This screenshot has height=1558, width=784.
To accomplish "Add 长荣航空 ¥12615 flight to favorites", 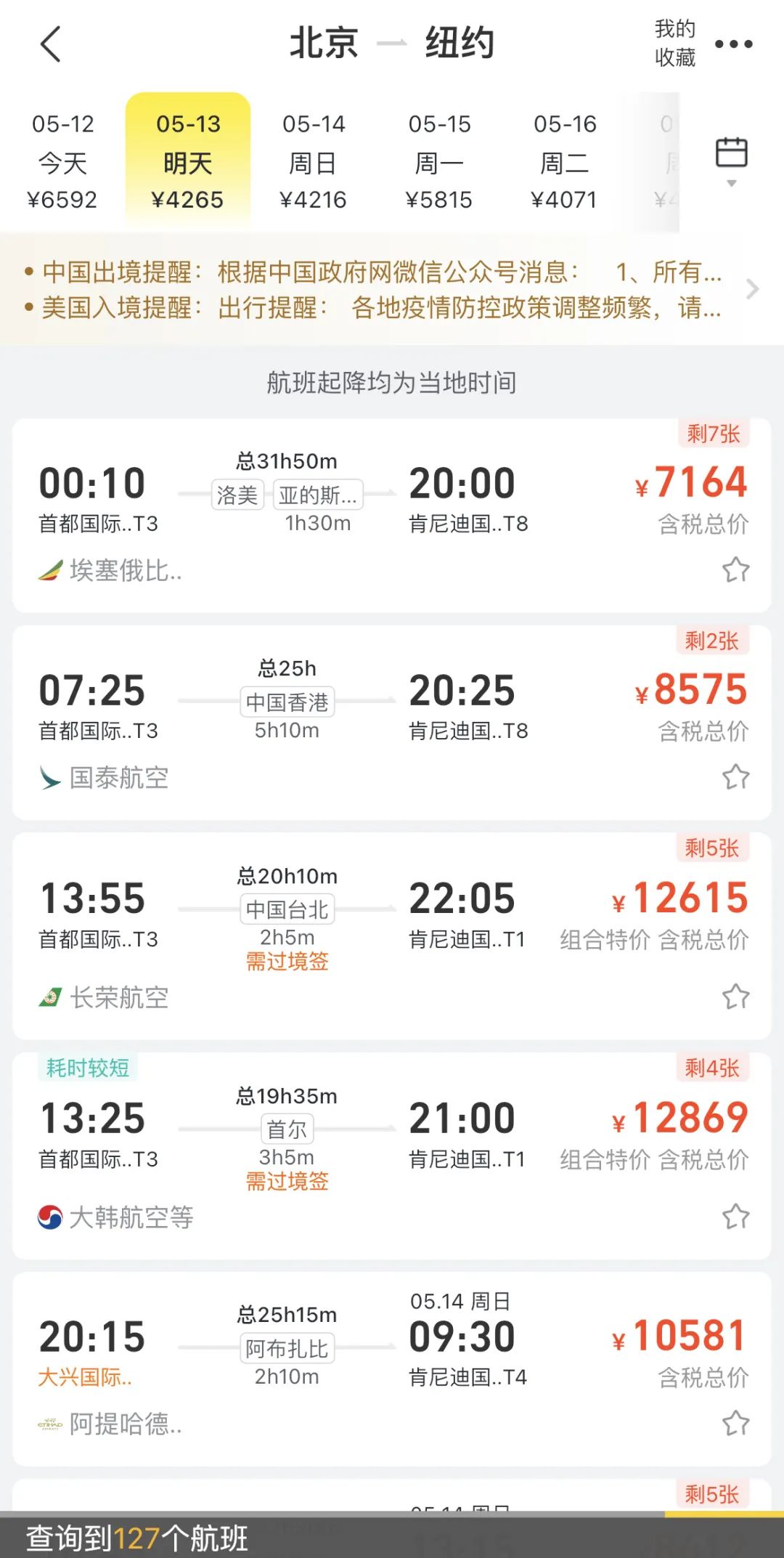I will (x=735, y=997).
